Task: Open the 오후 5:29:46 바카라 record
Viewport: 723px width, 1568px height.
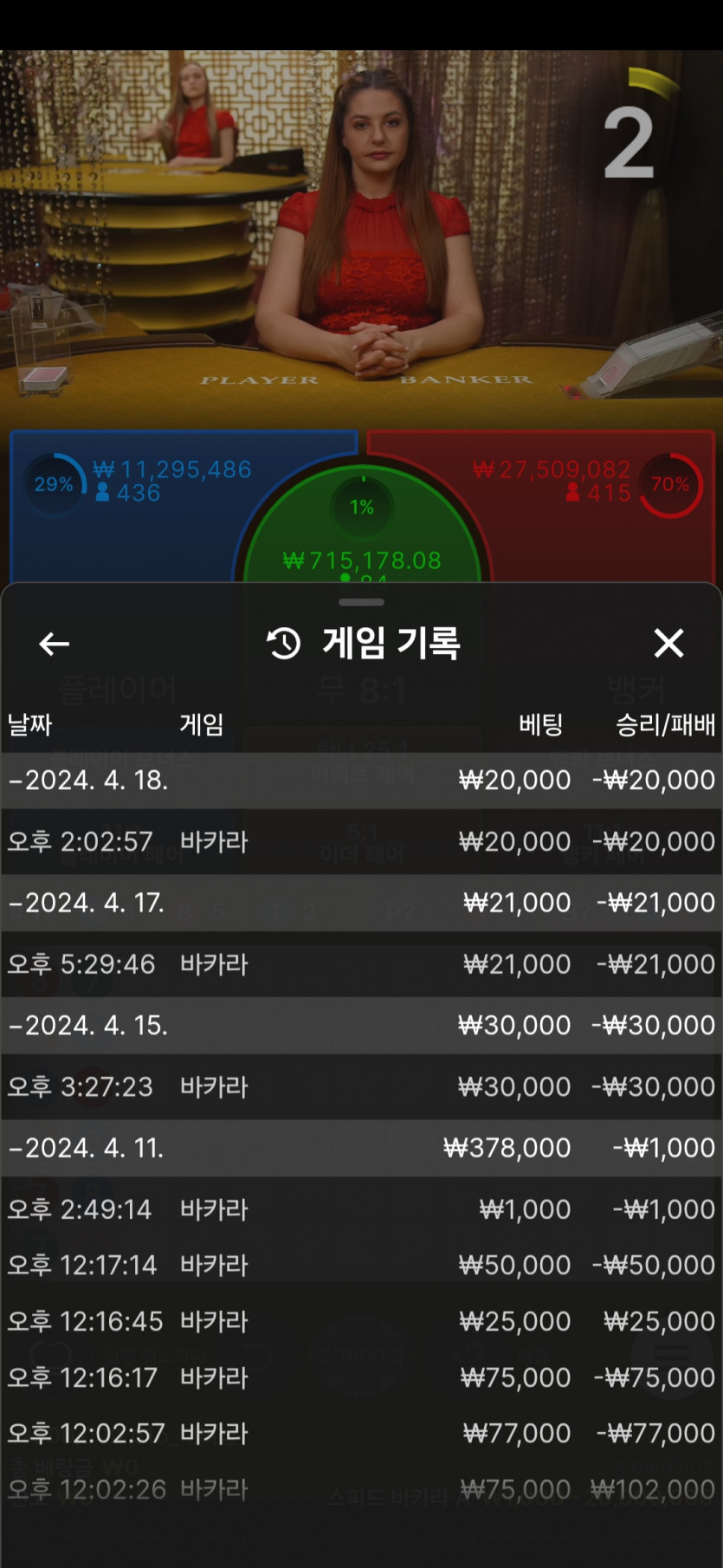Action: coord(361,964)
